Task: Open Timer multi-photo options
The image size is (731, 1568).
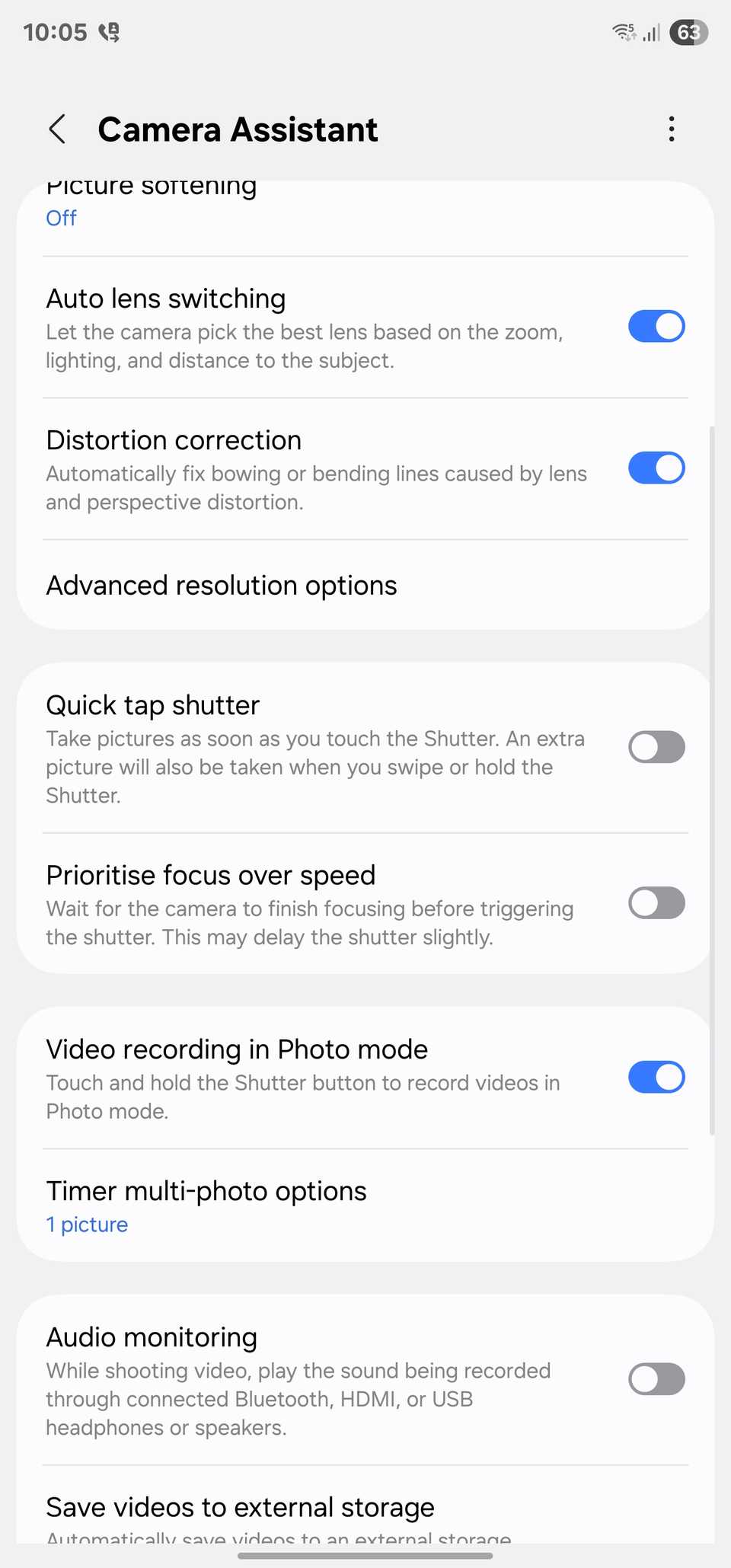Action: pos(206,1205)
